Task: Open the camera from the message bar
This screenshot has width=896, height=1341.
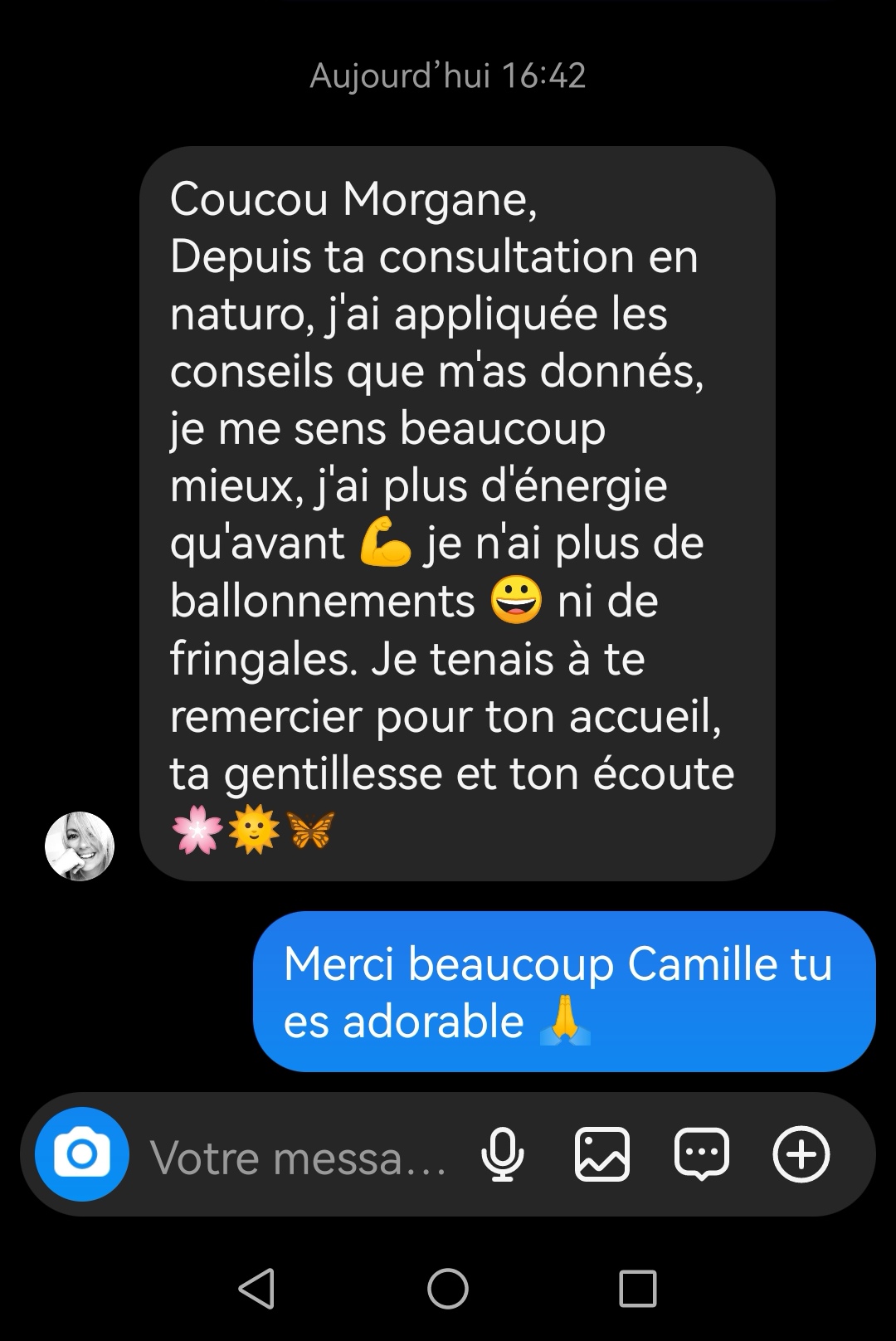Action: (81, 1153)
